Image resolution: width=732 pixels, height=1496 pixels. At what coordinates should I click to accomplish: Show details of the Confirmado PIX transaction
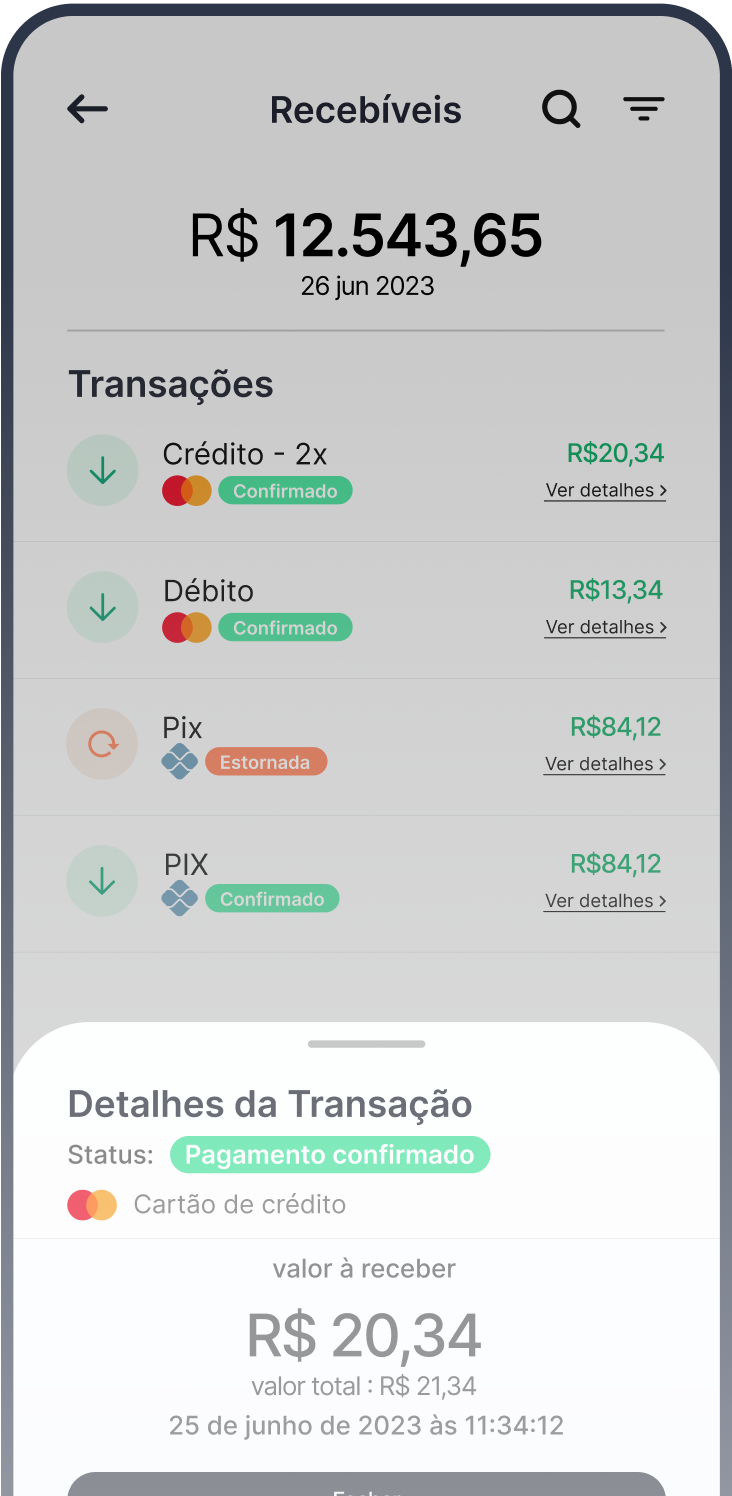[x=605, y=902]
